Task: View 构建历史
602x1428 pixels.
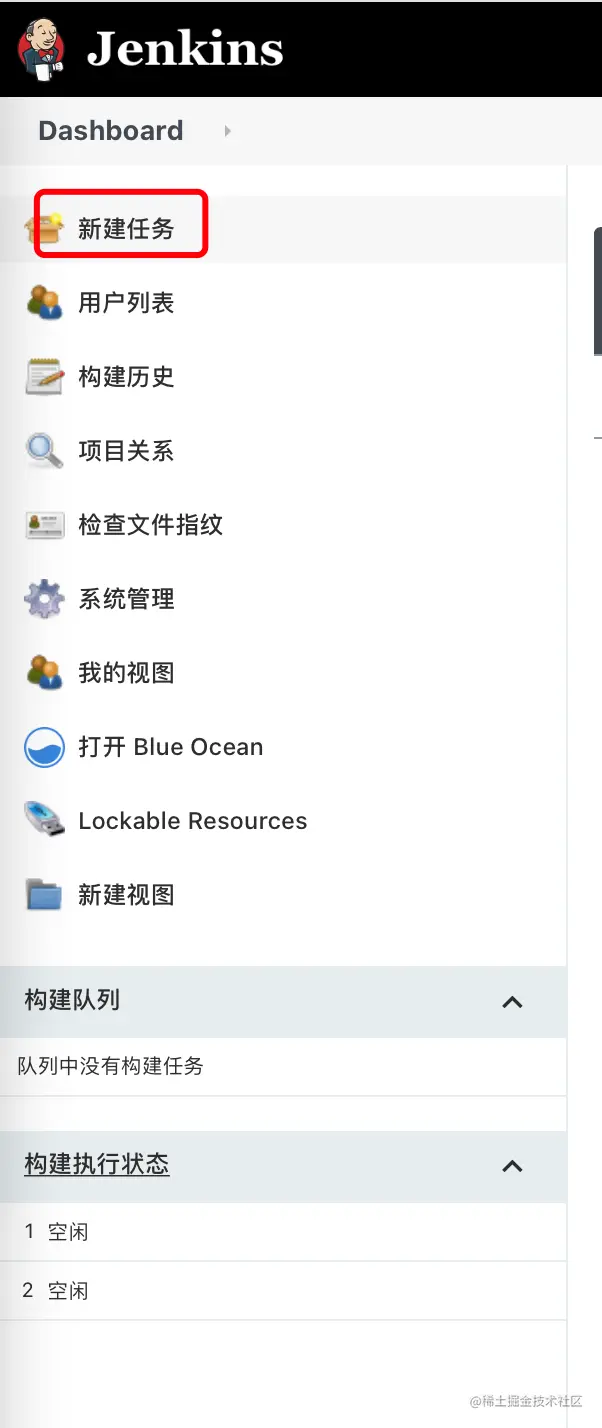Action: coord(126,377)
